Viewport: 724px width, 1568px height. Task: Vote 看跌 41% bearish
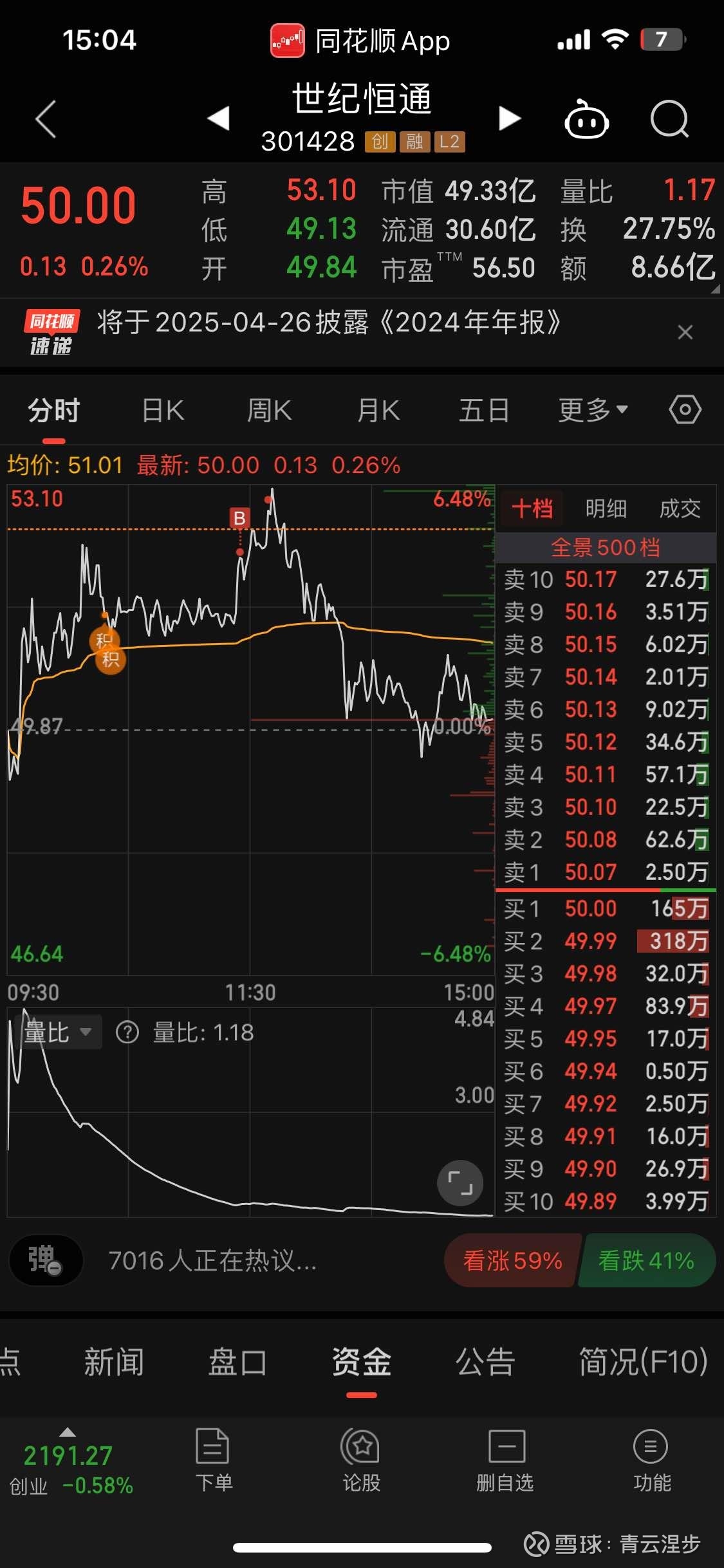click(646, 1260)
